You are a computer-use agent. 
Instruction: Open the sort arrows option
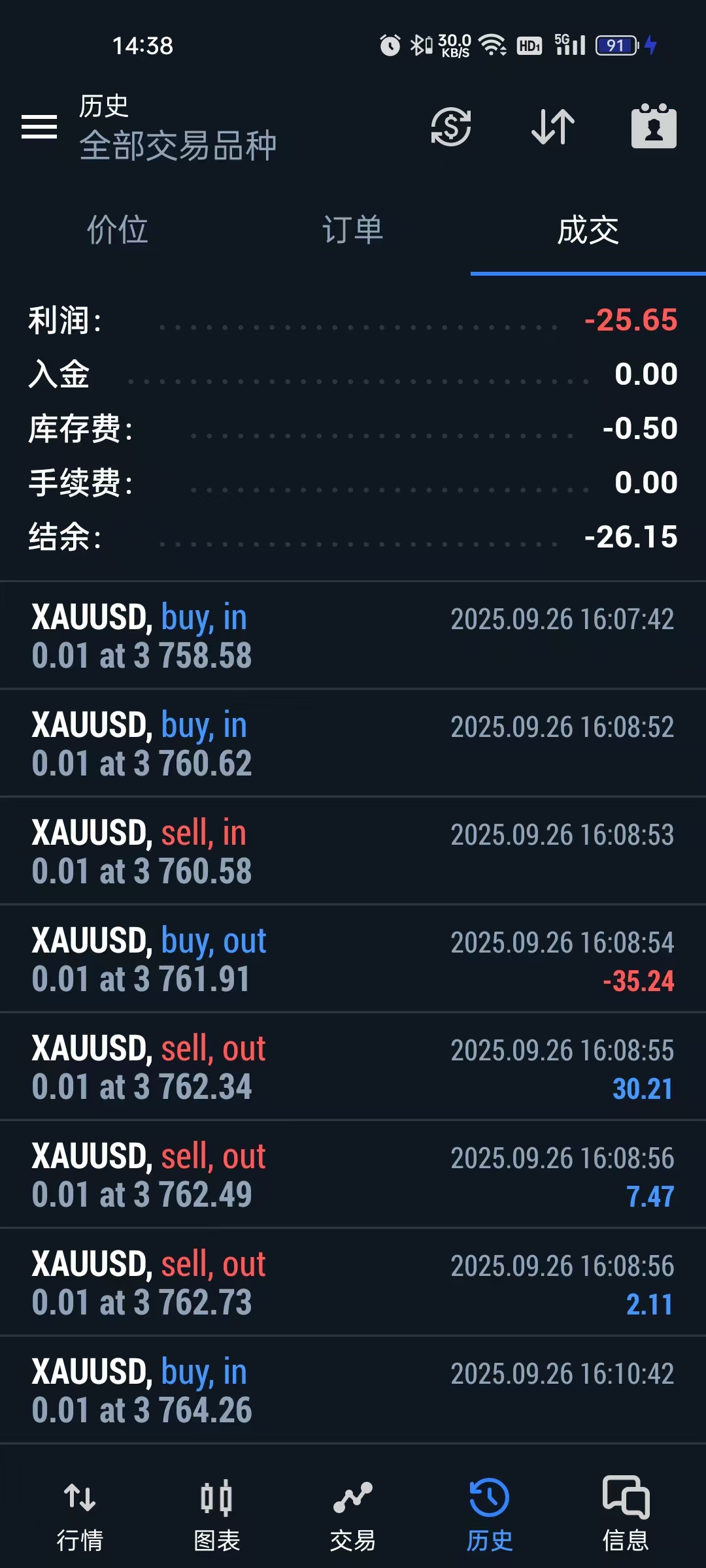click(x=553, y=127)
